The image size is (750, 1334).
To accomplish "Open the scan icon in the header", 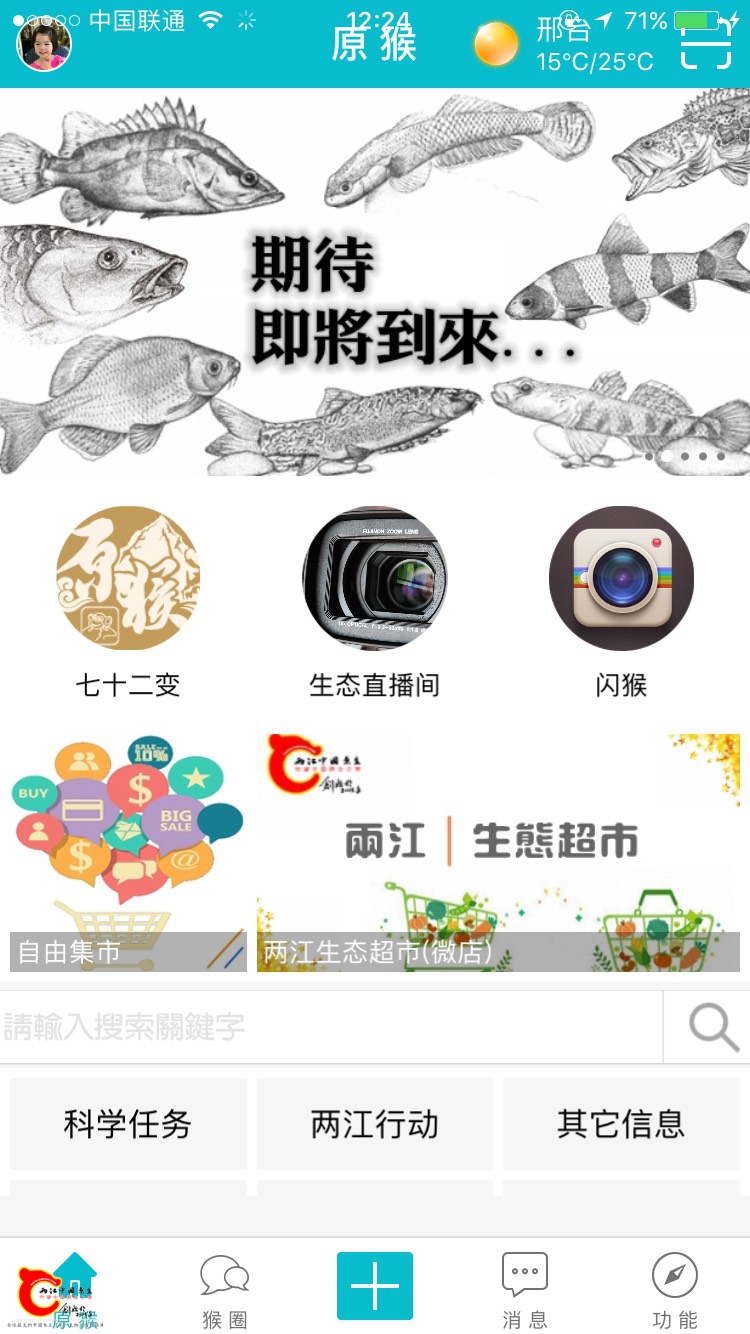I will click(706, 45).
